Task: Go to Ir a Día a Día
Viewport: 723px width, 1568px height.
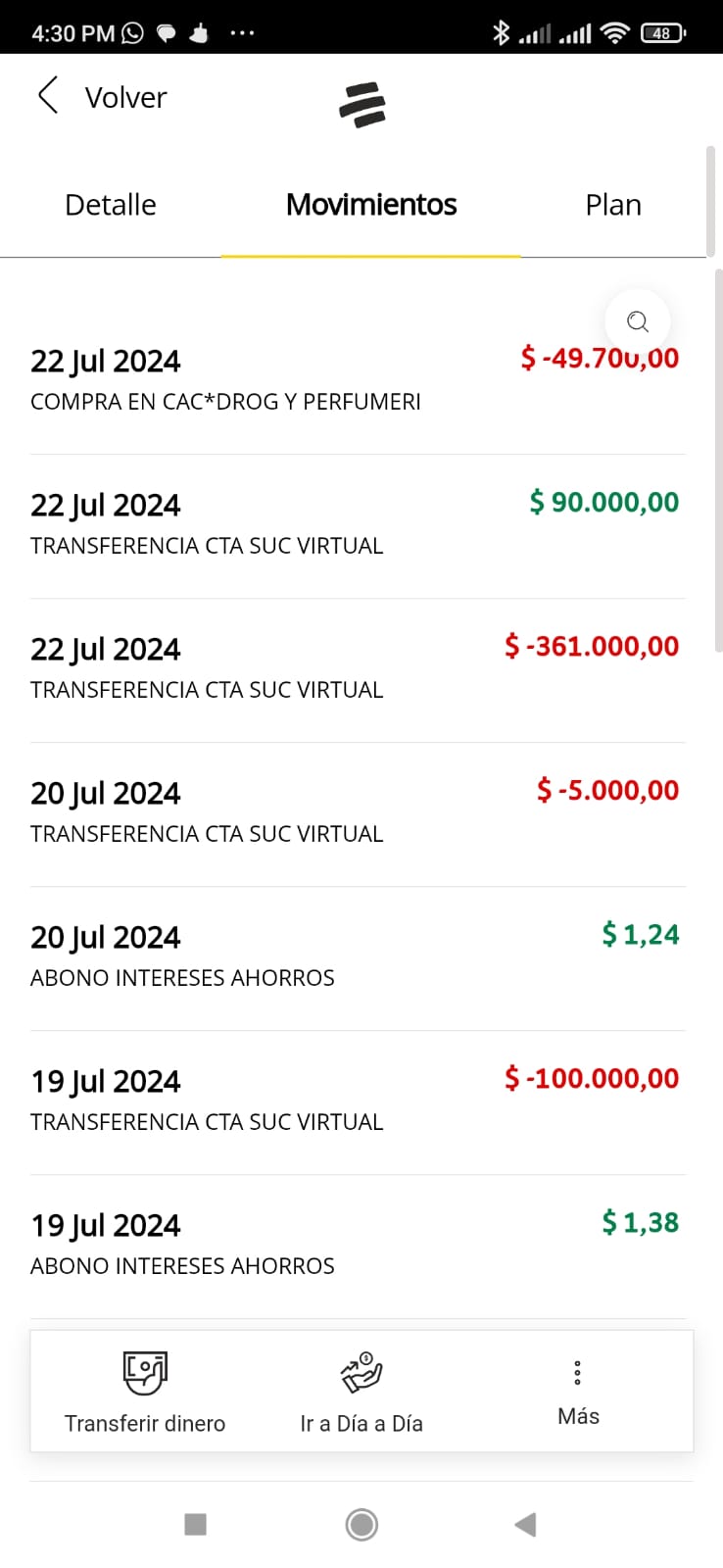Action: tap(361, 1391)
